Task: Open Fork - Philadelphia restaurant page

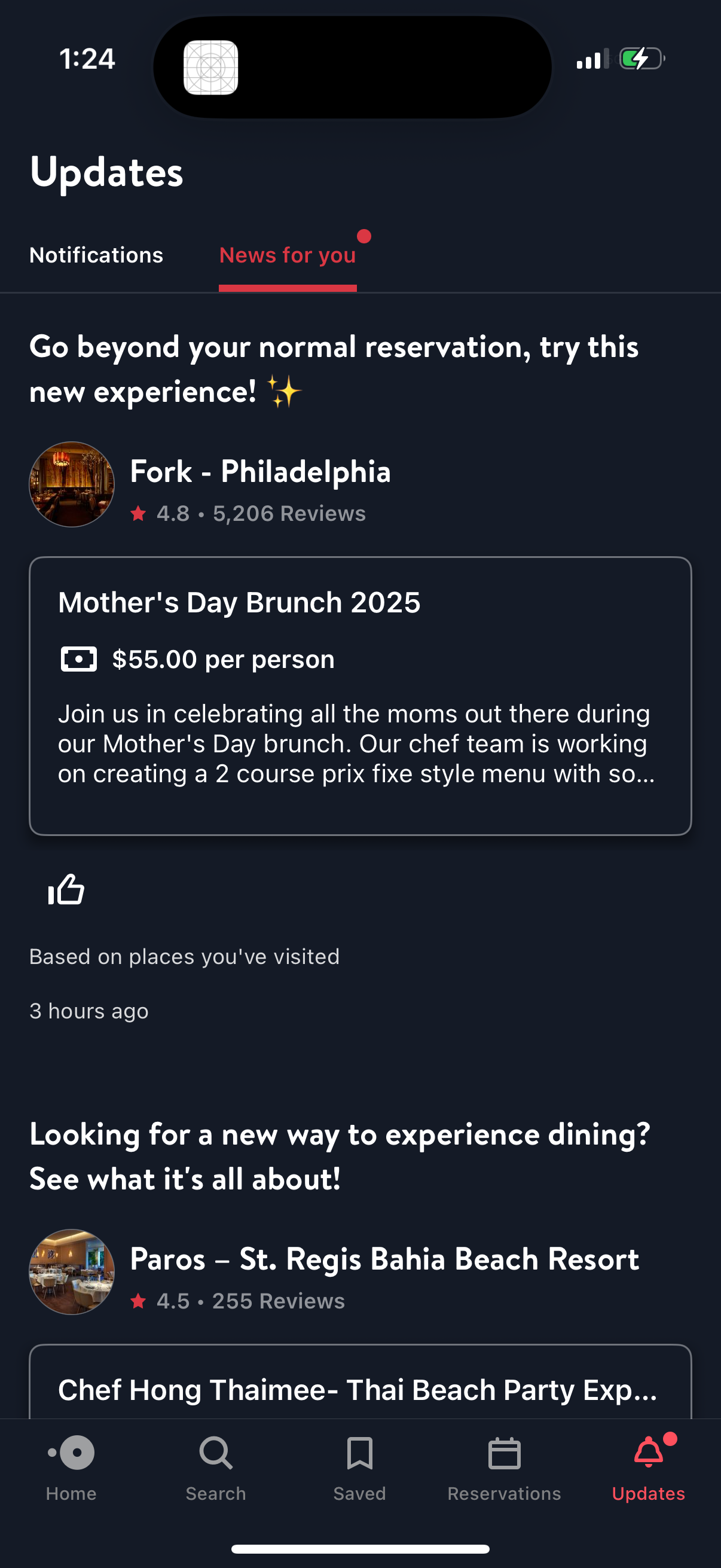Action: point(261,472)
